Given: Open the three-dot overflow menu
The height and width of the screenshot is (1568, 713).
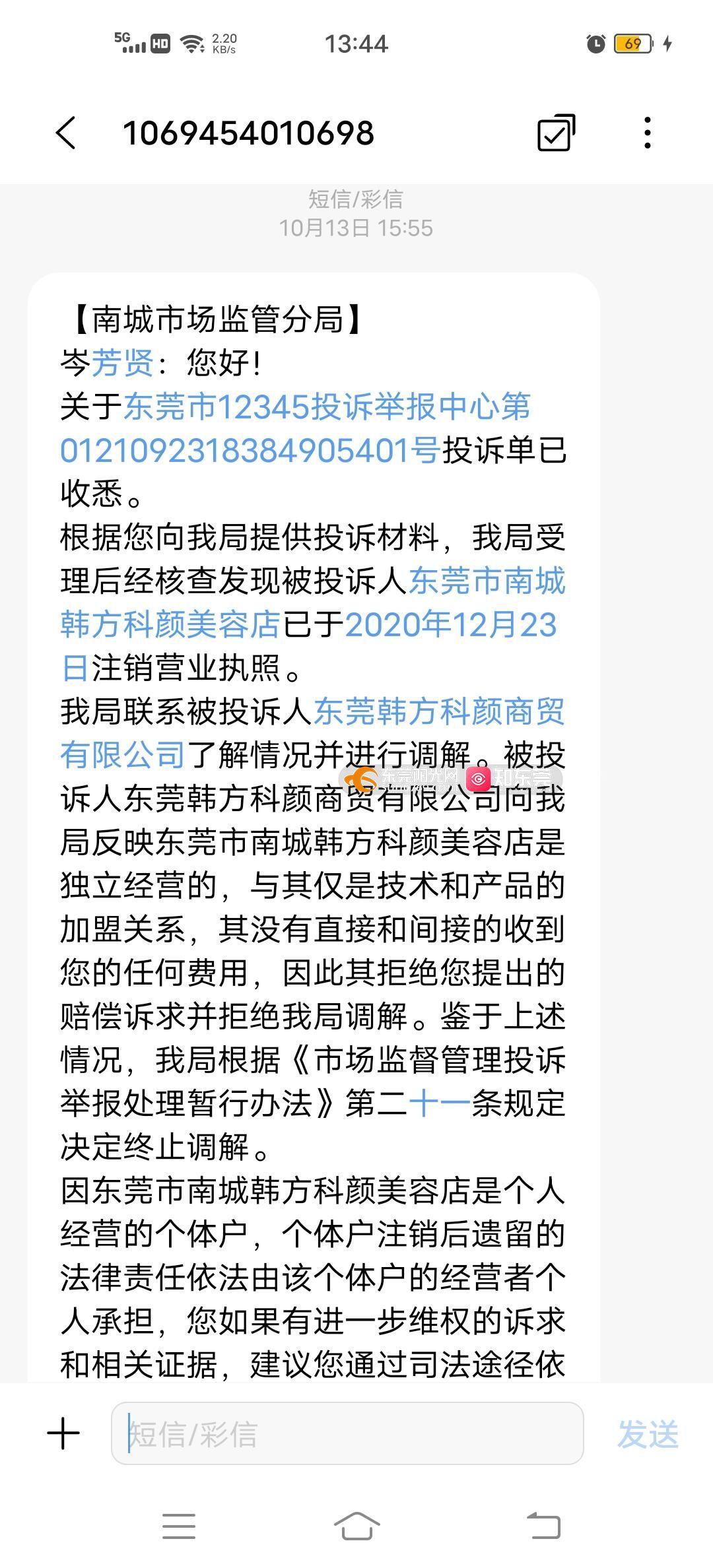Looking at the screenshot, I should tap(648, 133).
